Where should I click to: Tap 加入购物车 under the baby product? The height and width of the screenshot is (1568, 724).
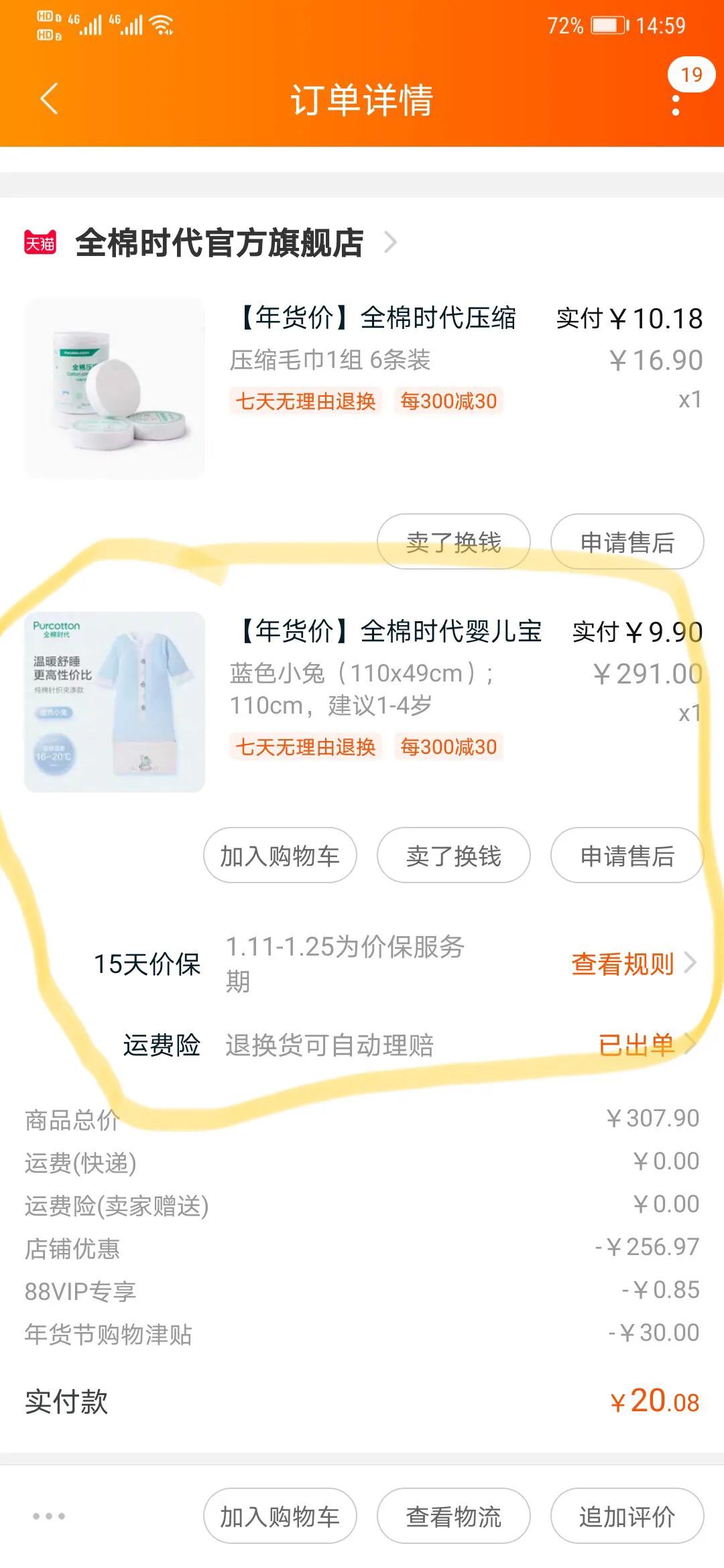point(280,856)
